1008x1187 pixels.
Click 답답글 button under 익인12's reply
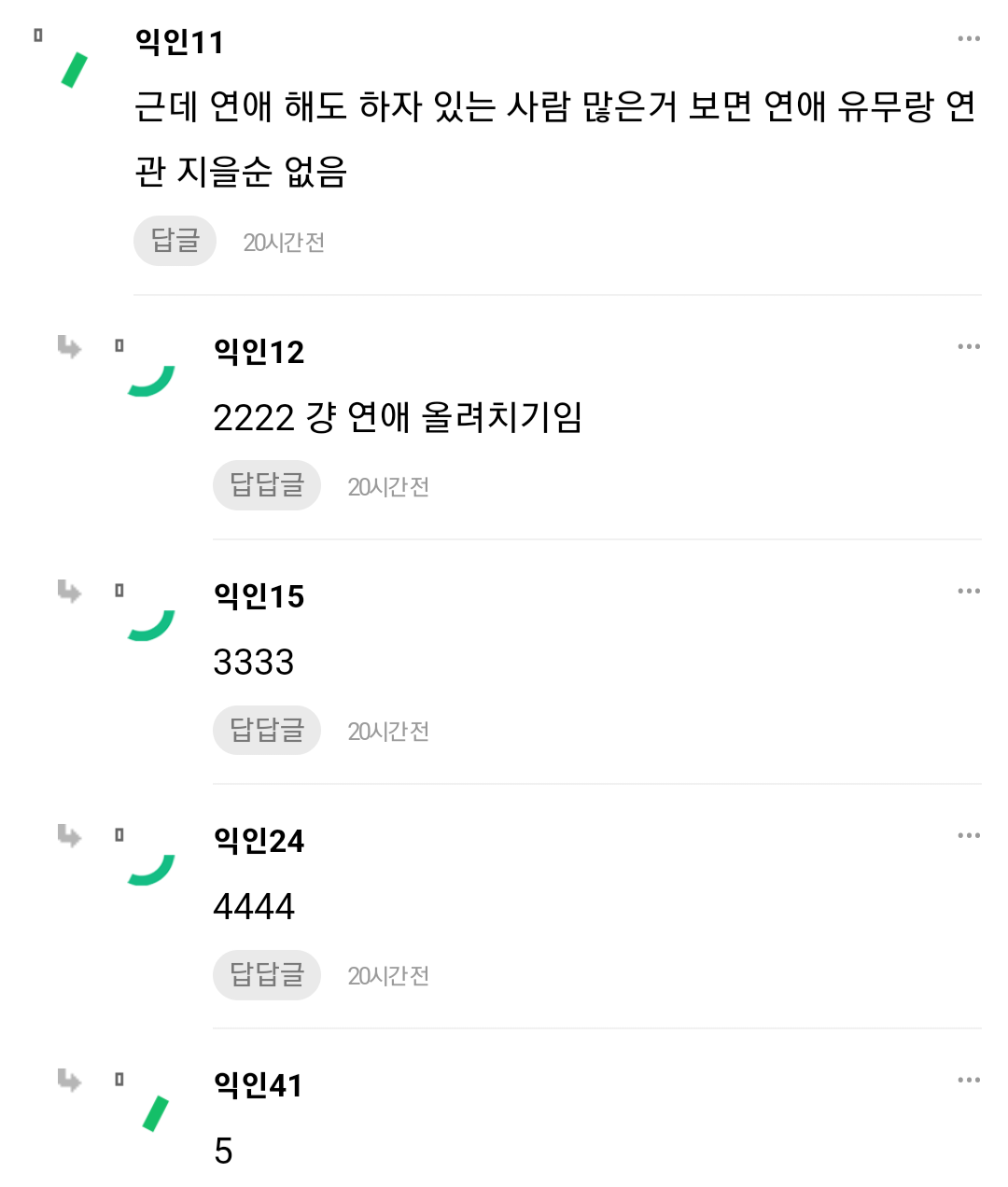(x=266, y=485)
